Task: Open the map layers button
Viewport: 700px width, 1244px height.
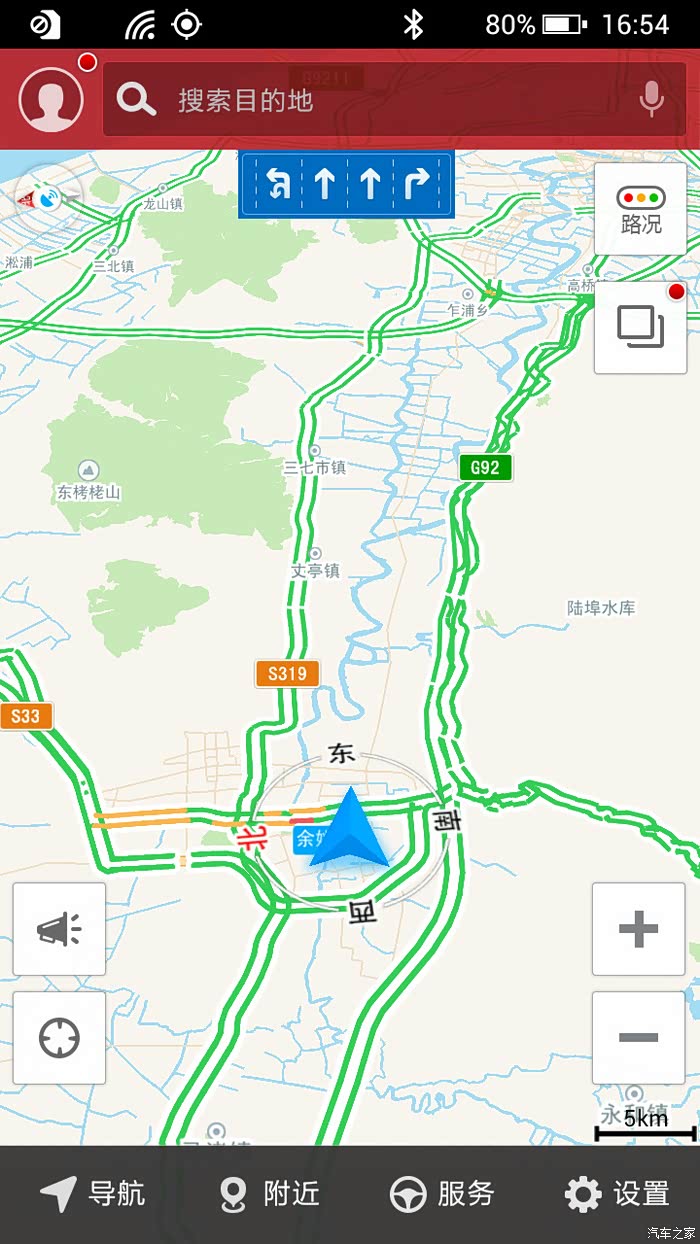Action: pos(640,327)
